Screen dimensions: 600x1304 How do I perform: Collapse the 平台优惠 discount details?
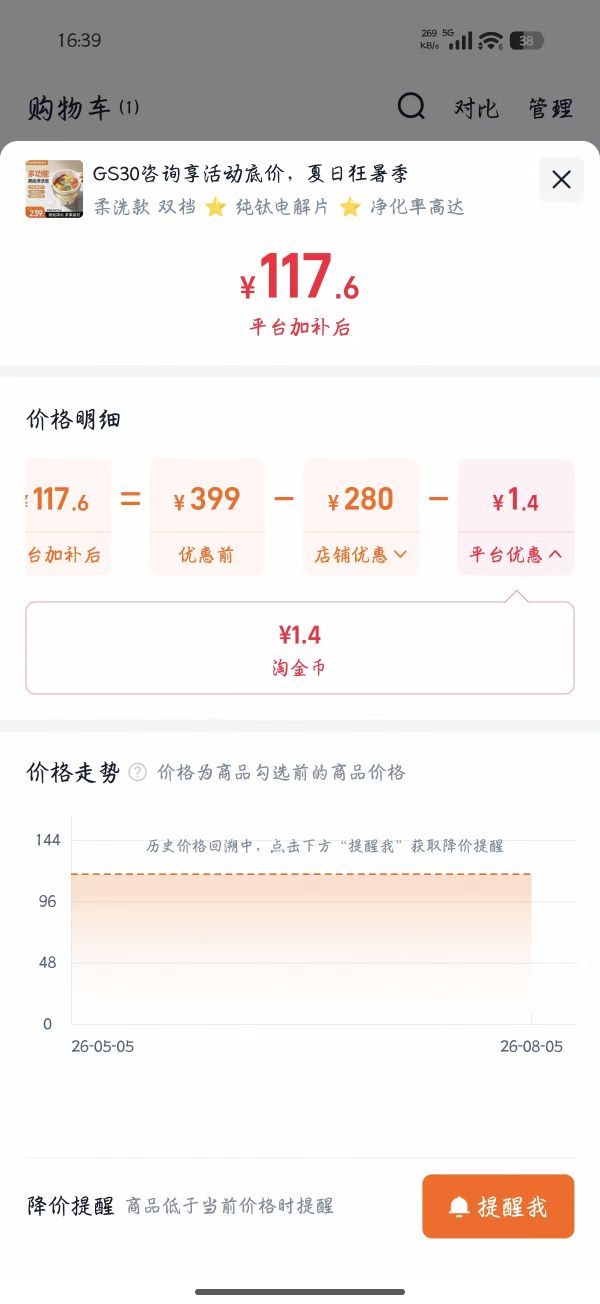click(x=516, y=554)
